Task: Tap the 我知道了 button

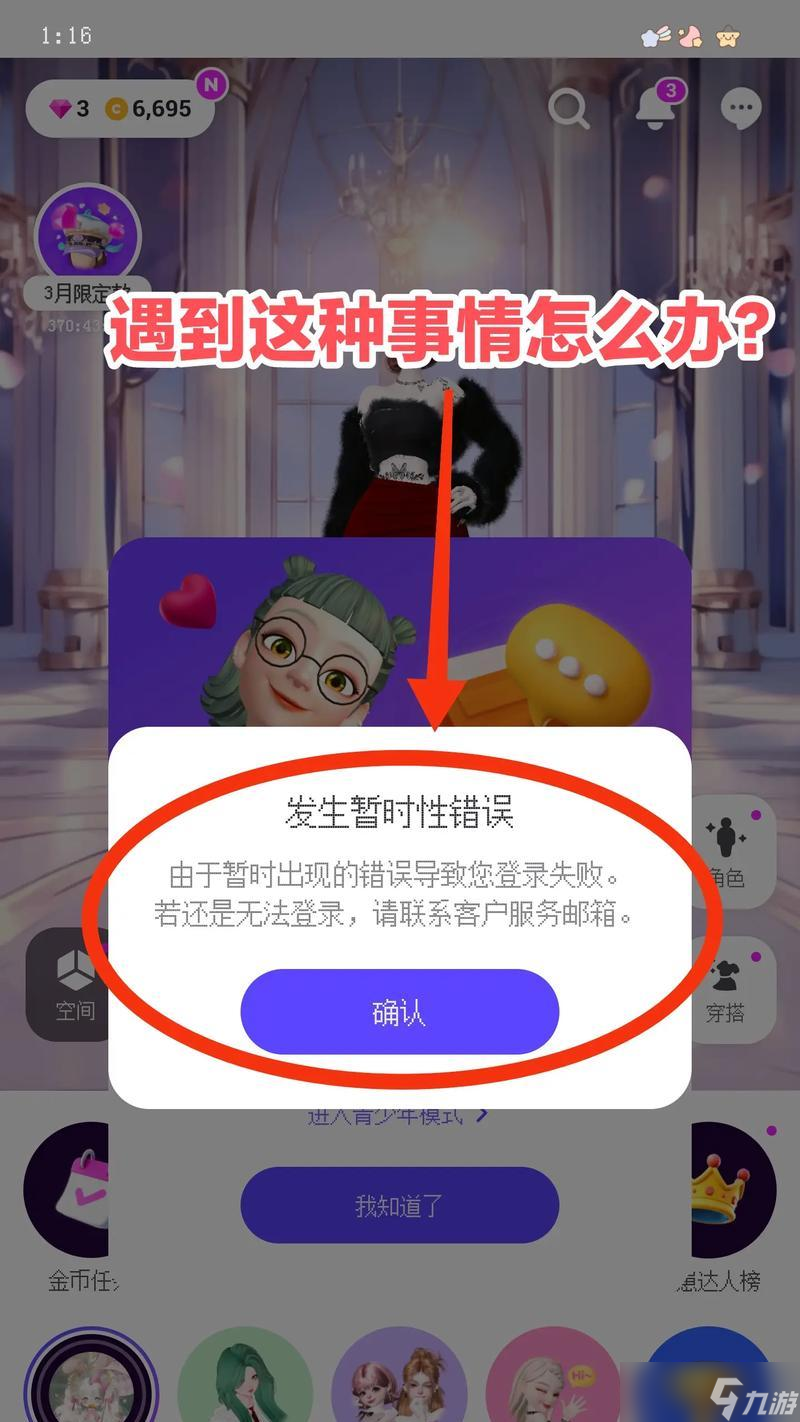Action: point(399,1205)
